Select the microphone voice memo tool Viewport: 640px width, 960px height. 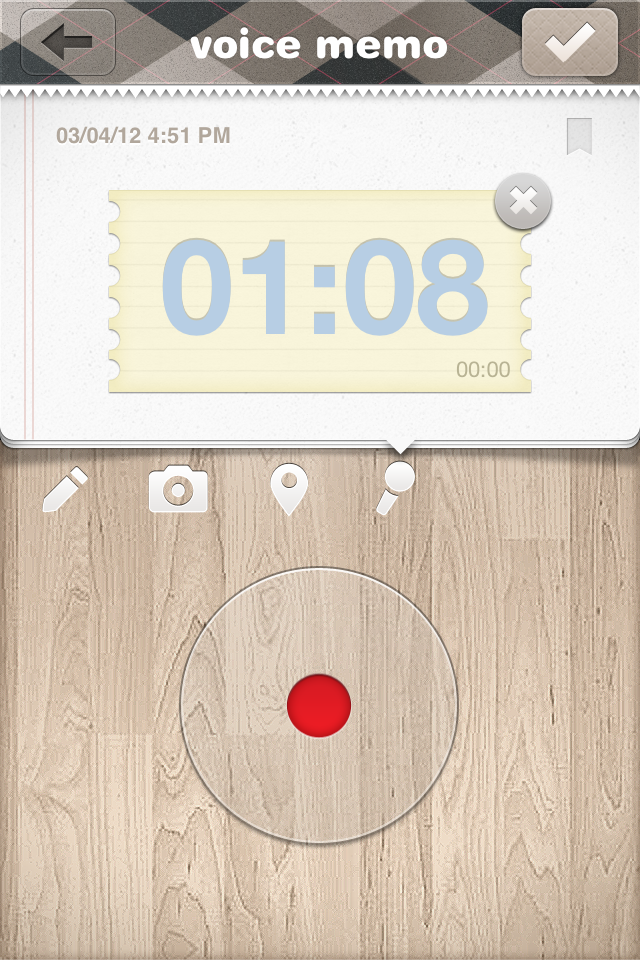393,489
